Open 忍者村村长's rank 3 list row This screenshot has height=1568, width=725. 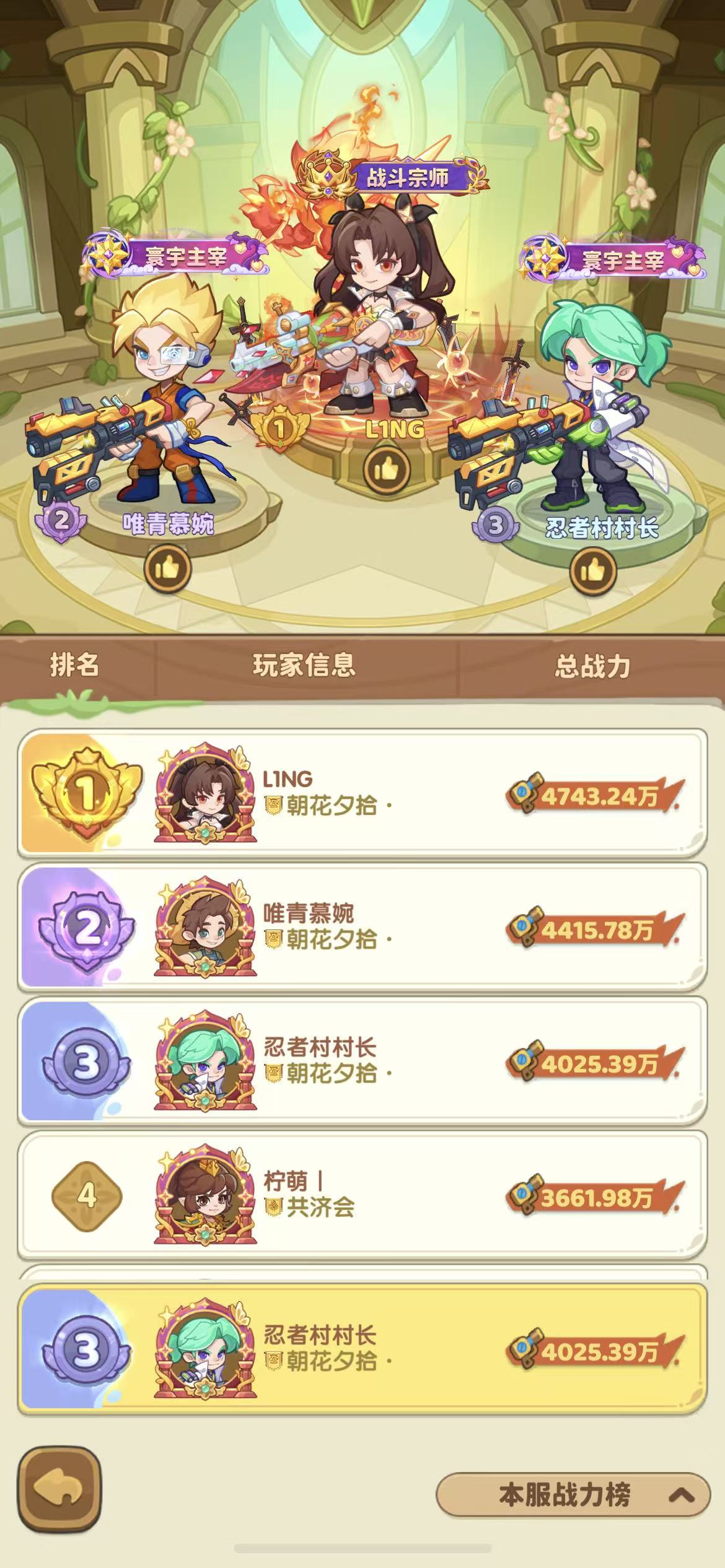tap(362, 1061)
